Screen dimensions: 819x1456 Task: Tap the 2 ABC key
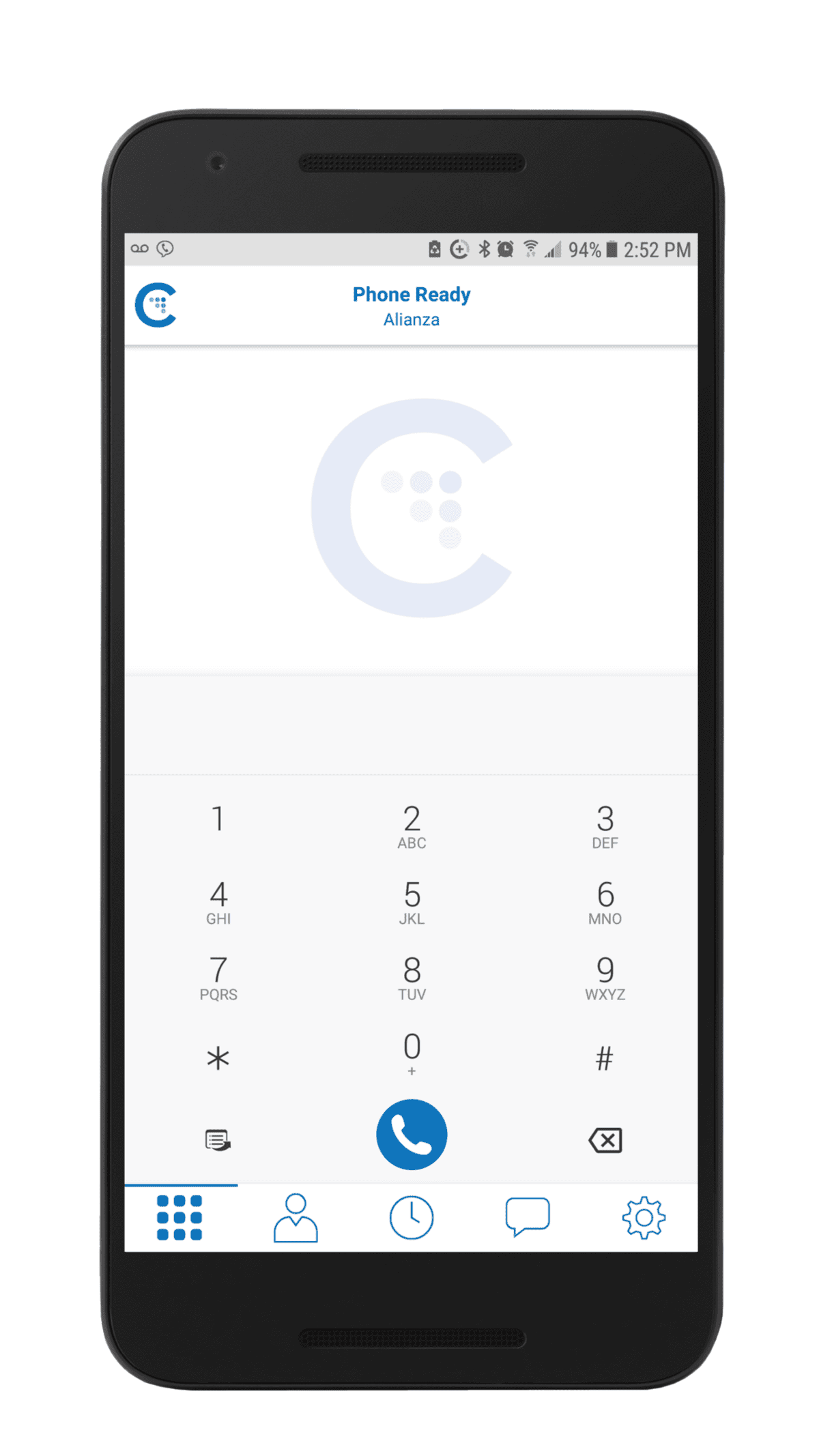[412, 826]
